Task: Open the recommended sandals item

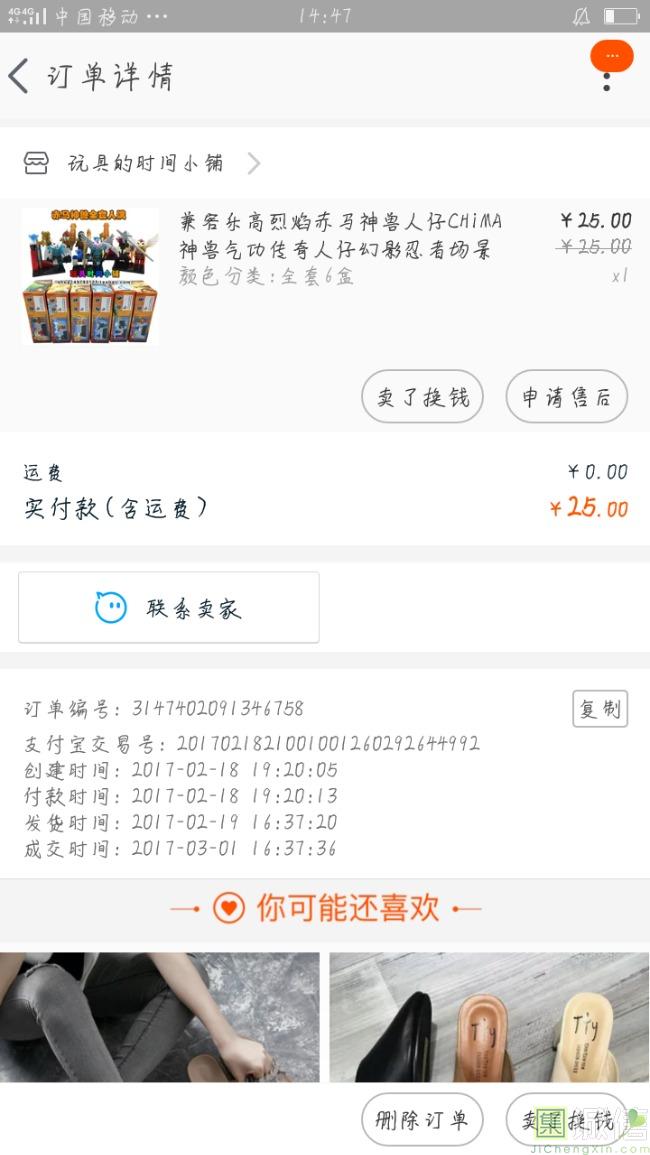Action: 490,1016
